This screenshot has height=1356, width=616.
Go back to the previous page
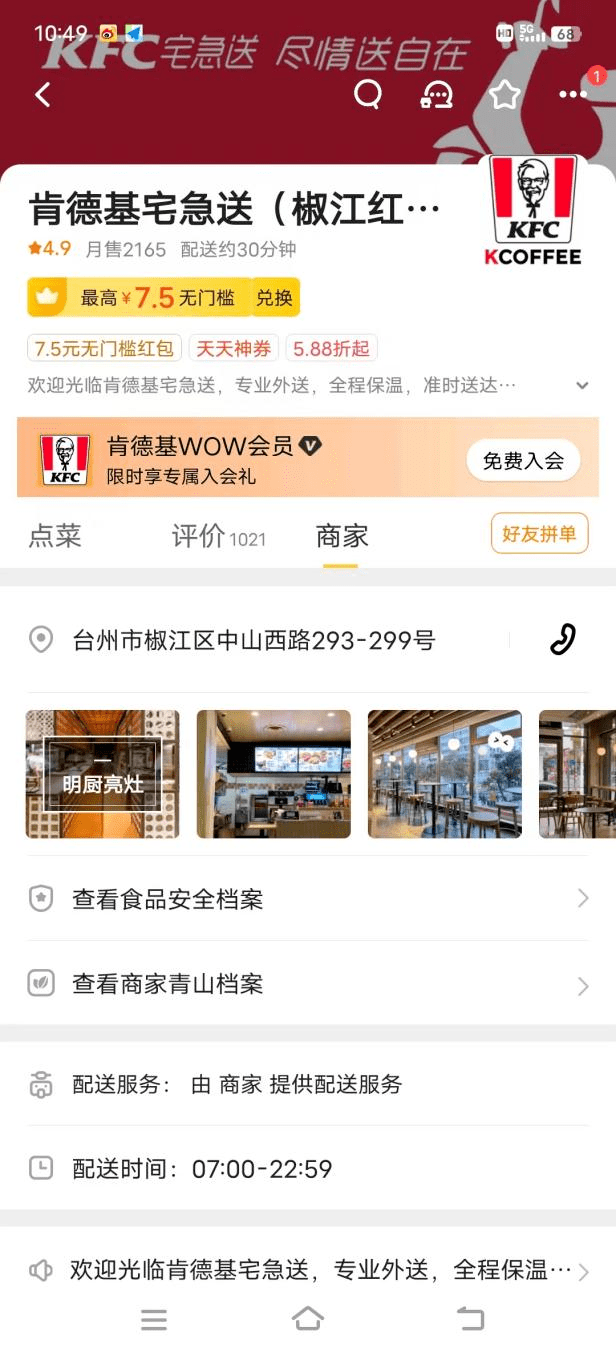click(x=42, y=95)
